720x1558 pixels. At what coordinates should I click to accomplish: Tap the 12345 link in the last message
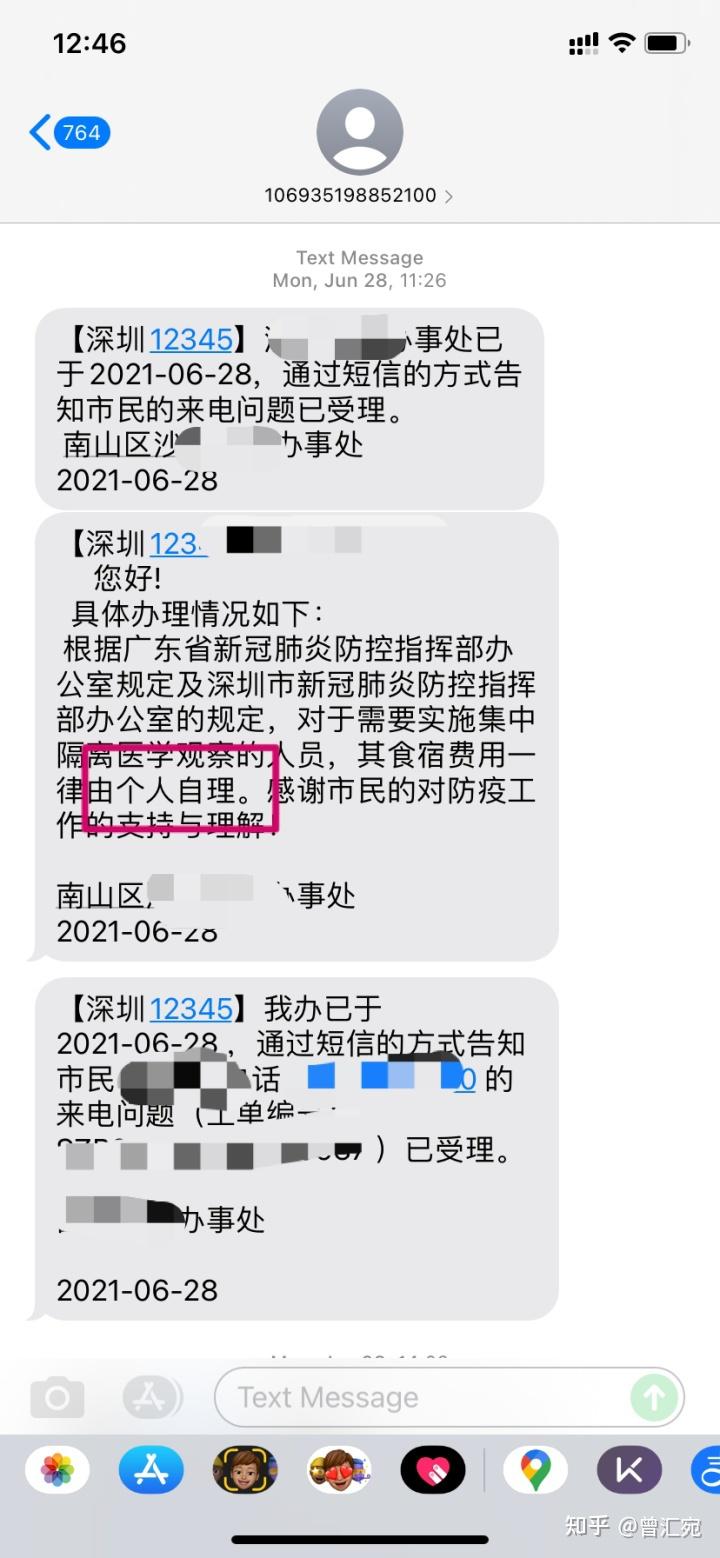pos(190,1008)
